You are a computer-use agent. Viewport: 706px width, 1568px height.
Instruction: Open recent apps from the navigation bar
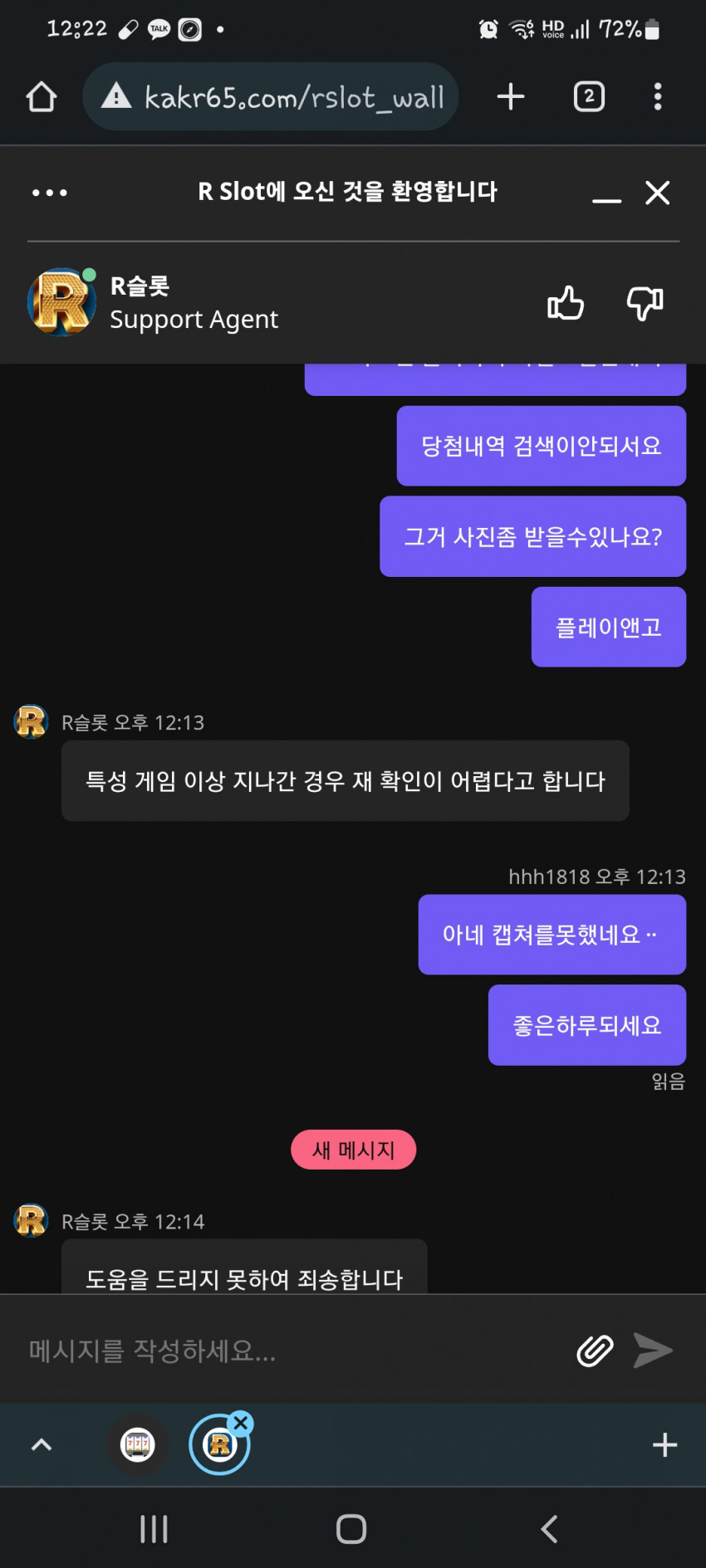pyautogui.click(x=154, y=1529)
